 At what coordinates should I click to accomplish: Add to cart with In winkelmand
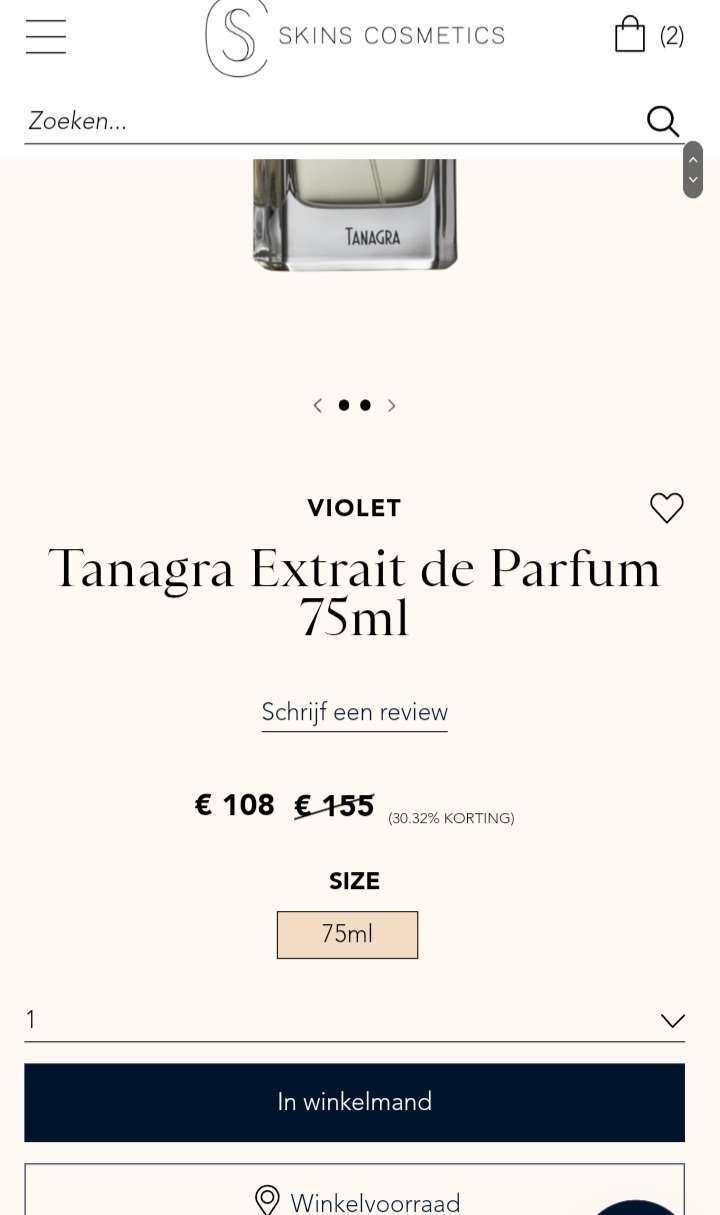pos(354,1102)
